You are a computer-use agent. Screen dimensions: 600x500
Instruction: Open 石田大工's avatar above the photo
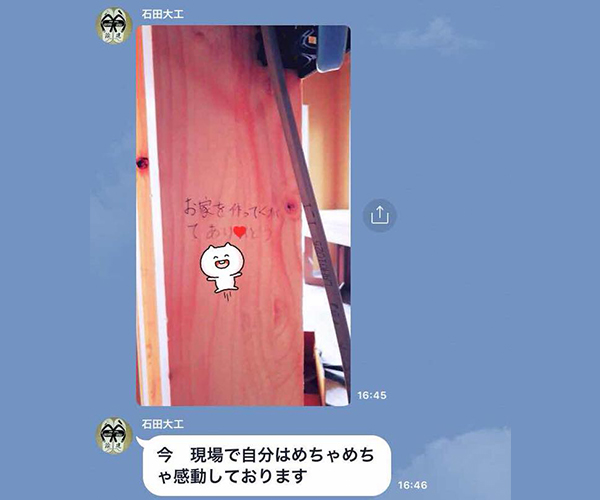114,27
